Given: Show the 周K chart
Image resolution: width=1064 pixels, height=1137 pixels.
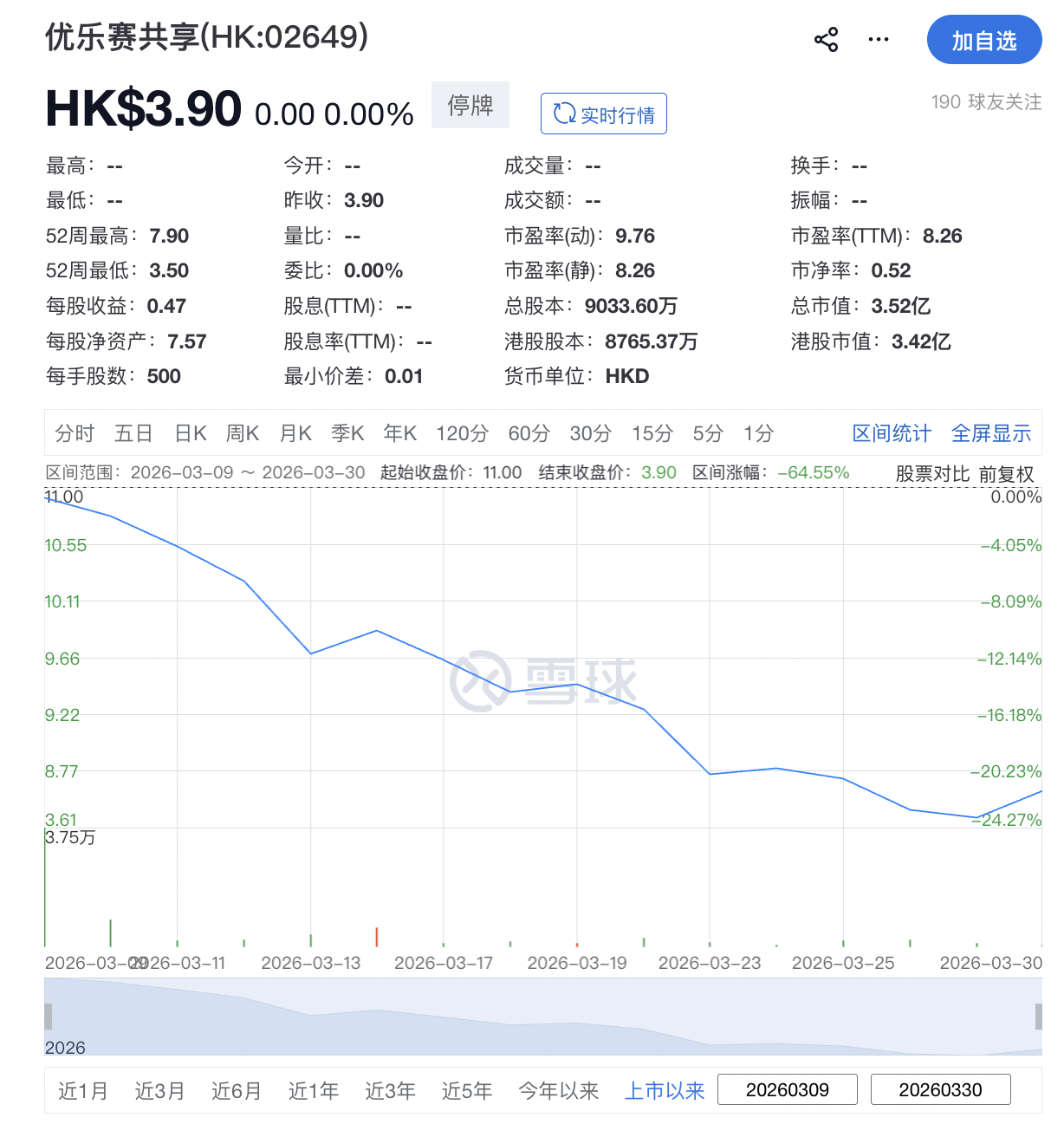Looking at the screenshot, I should pyautogui.click(x=243, y=433).
